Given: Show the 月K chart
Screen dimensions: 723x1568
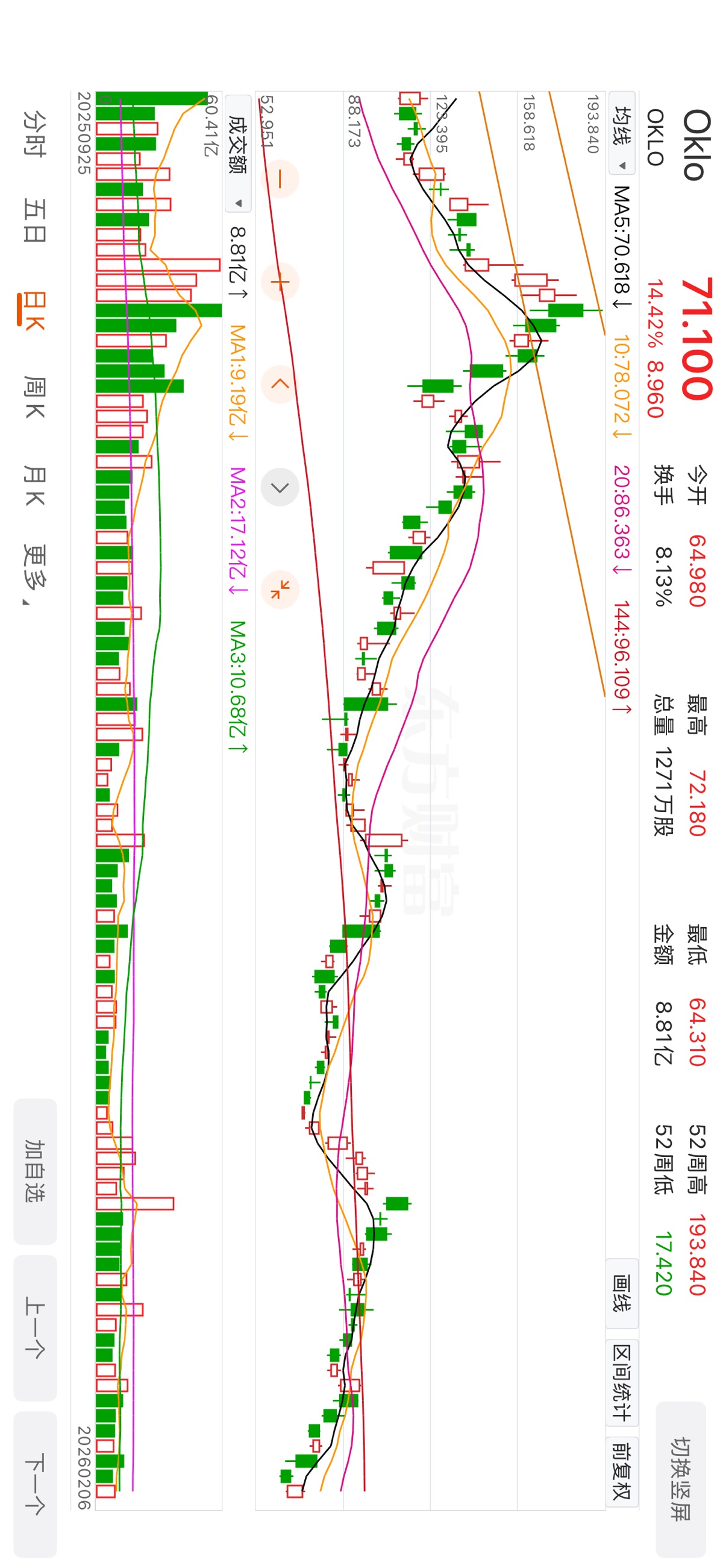Looking at the screenshot, I should click(x=34, y=485).
